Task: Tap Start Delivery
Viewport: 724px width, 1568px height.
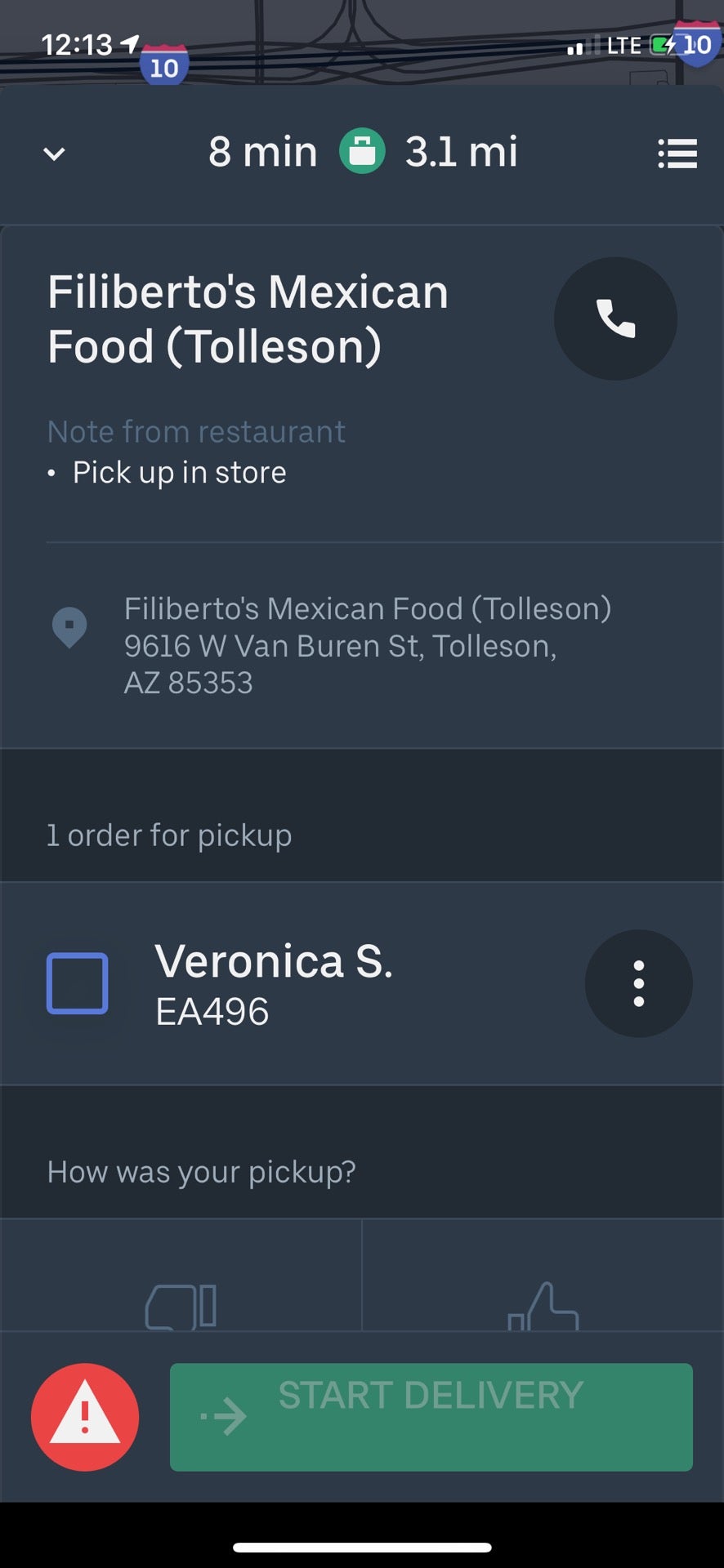Action: click(x=431, y=1417)
